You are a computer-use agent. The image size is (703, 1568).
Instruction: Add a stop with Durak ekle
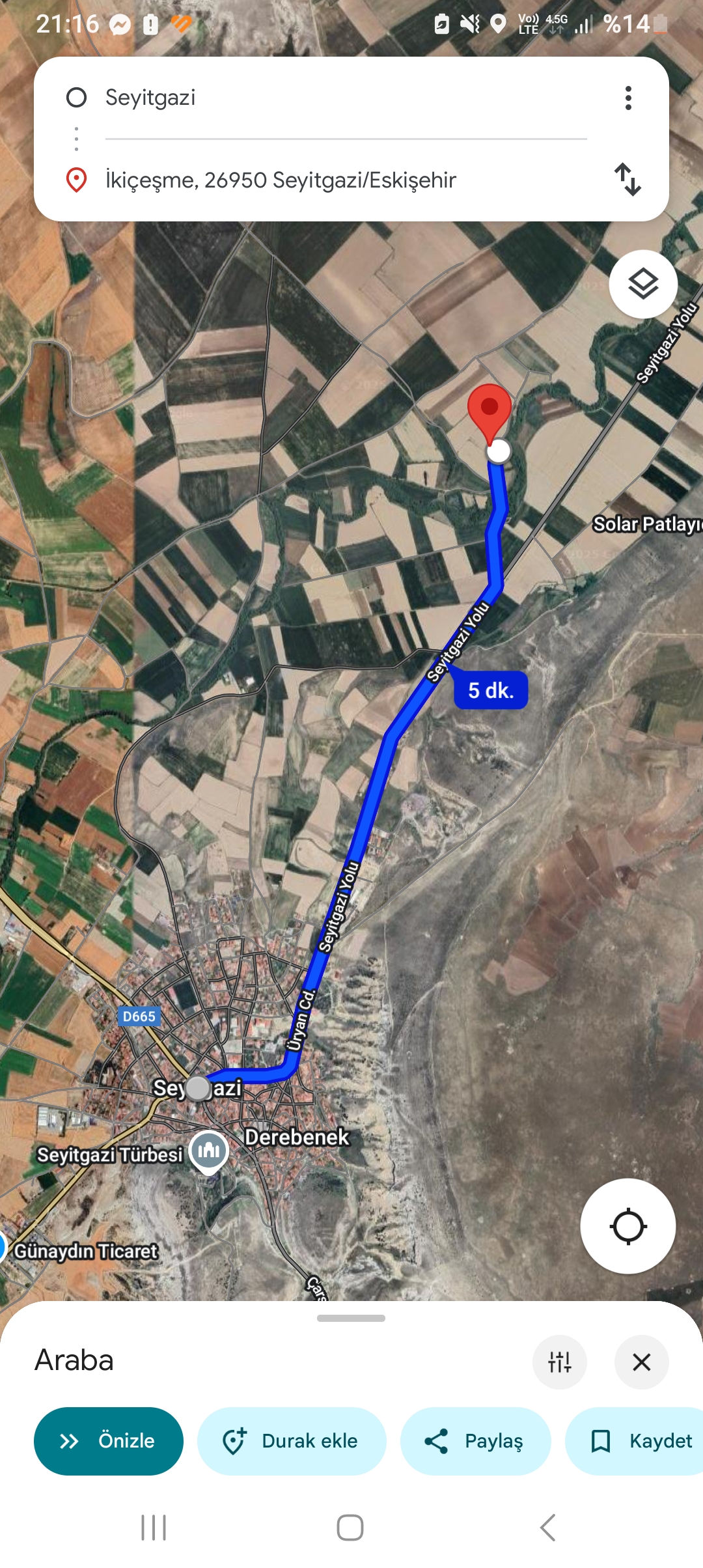[292, 1441]
